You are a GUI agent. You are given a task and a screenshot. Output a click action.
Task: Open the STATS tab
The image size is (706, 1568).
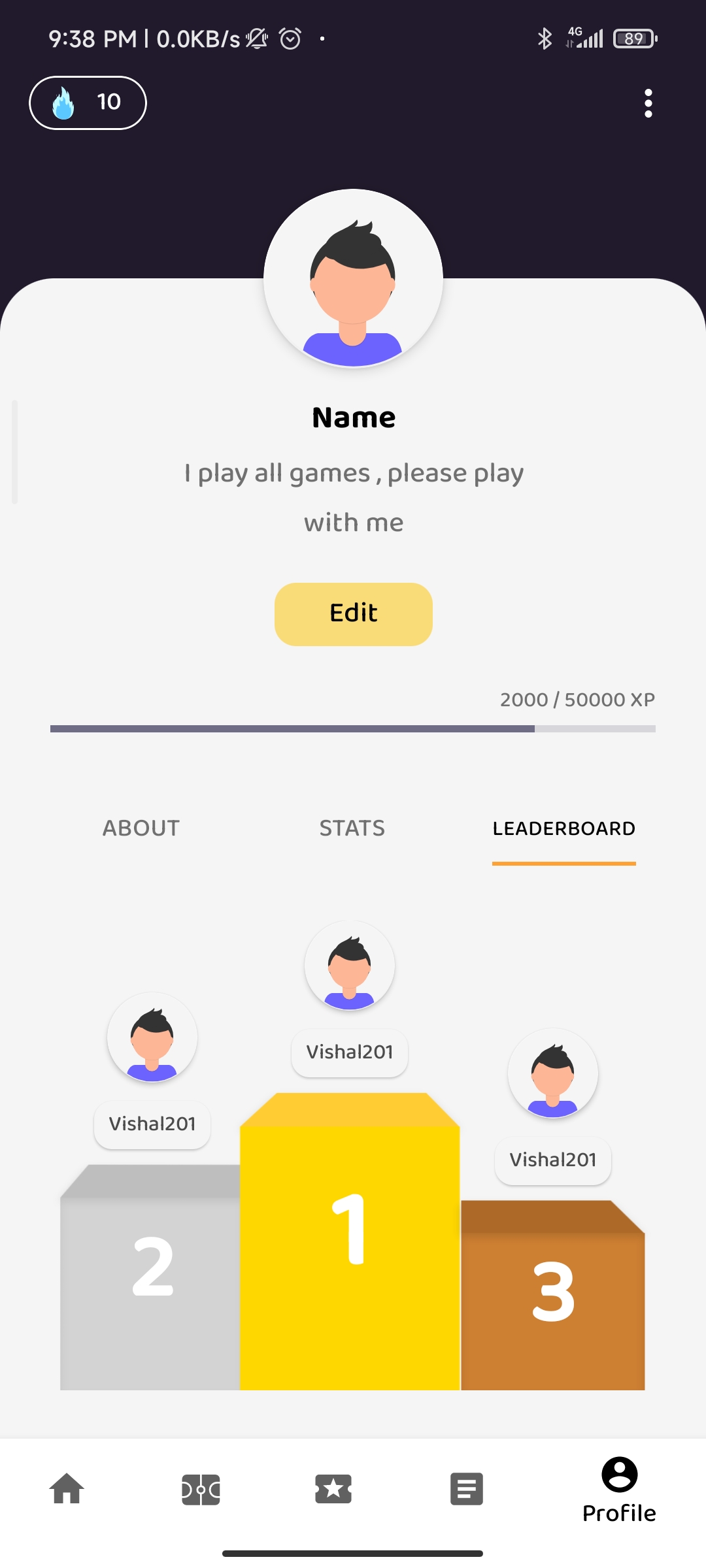pyautogui.click(x=352, y=828)
